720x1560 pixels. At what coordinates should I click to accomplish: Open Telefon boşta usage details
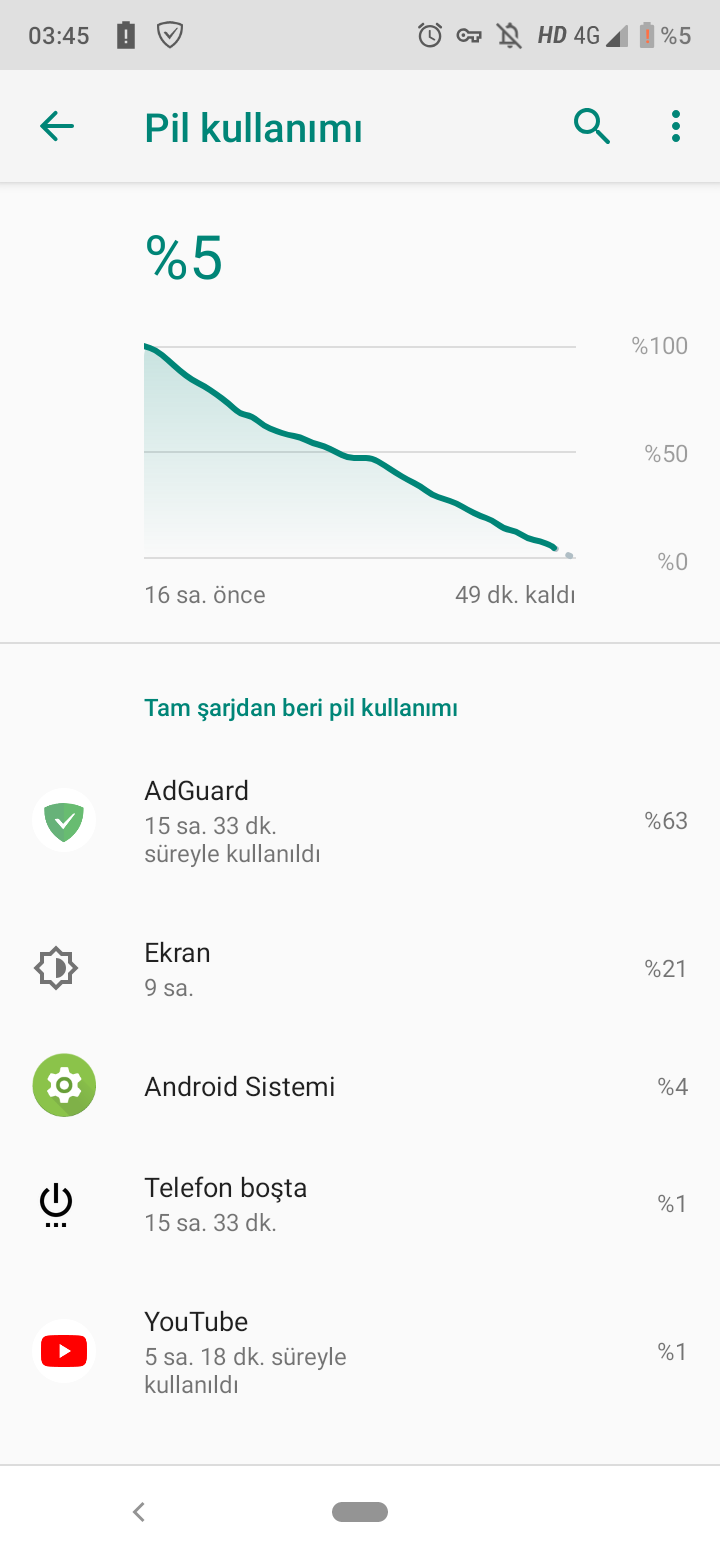[360, 1203]
